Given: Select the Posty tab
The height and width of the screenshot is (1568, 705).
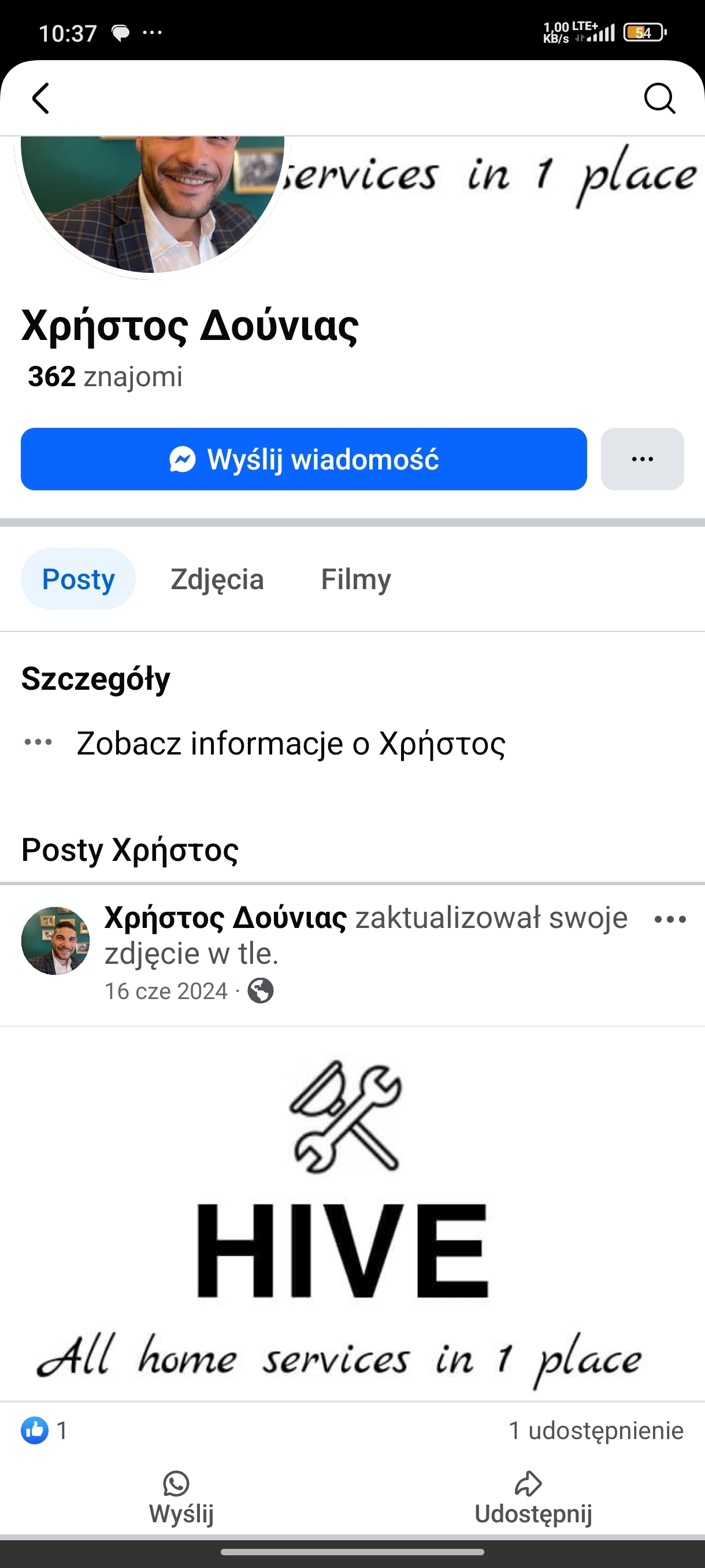Looking at the screenshot, I should click(x=78, y=579).
